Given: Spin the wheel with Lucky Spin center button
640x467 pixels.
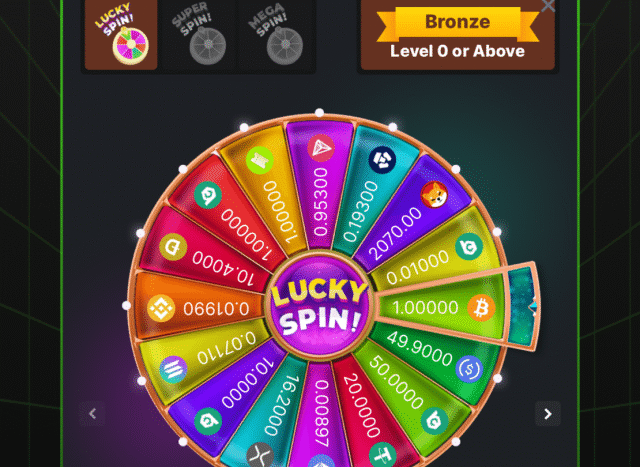Looking at the screenshot, I should tap(319, 307).
